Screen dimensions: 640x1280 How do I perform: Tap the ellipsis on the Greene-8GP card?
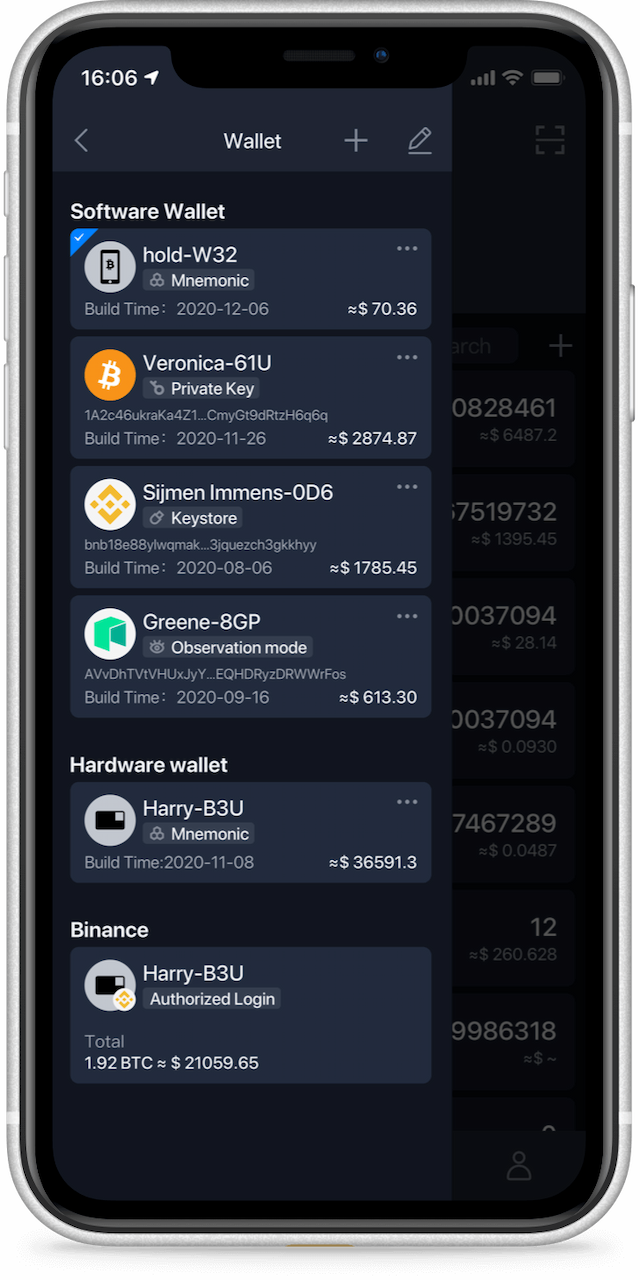407,617
